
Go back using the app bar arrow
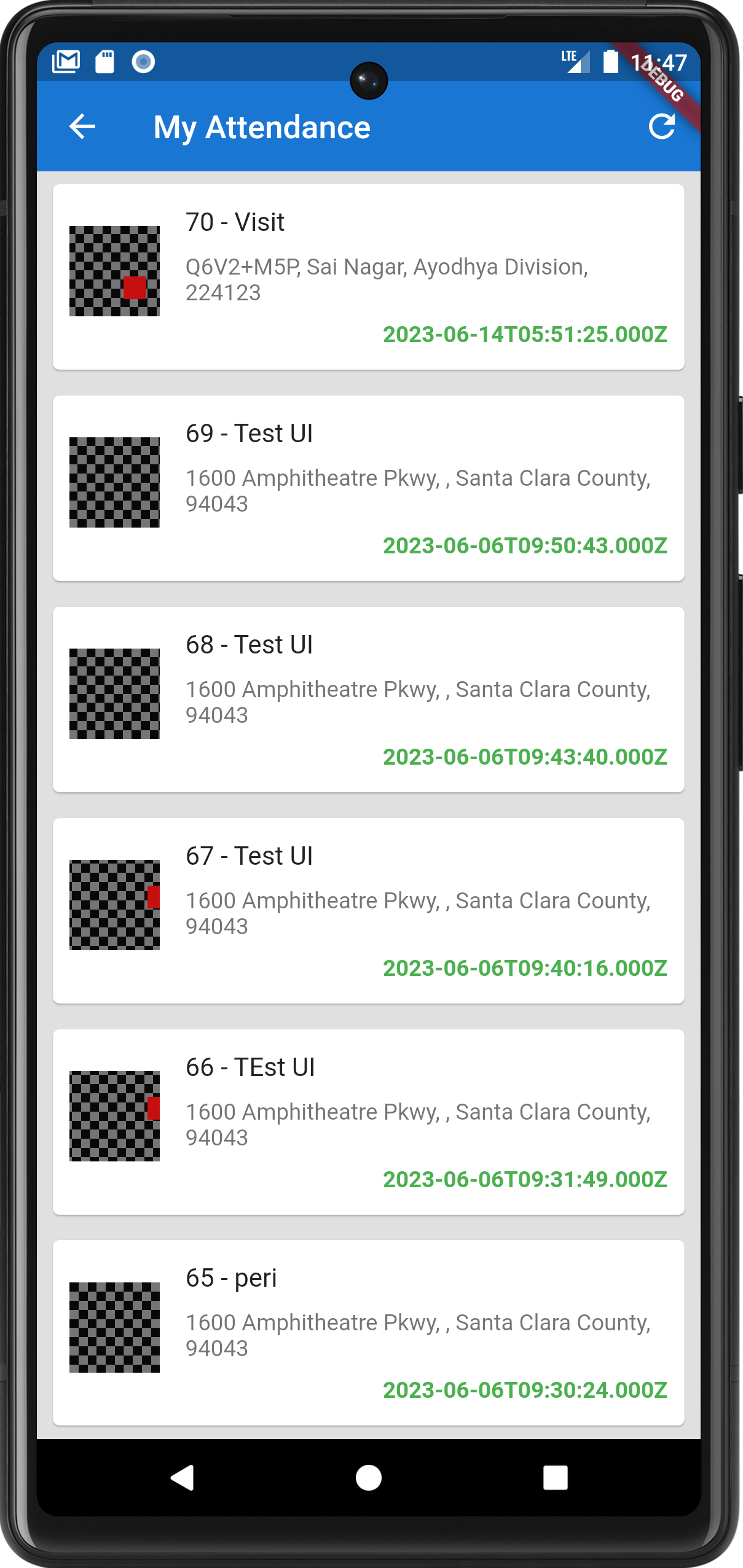point(82,127)
